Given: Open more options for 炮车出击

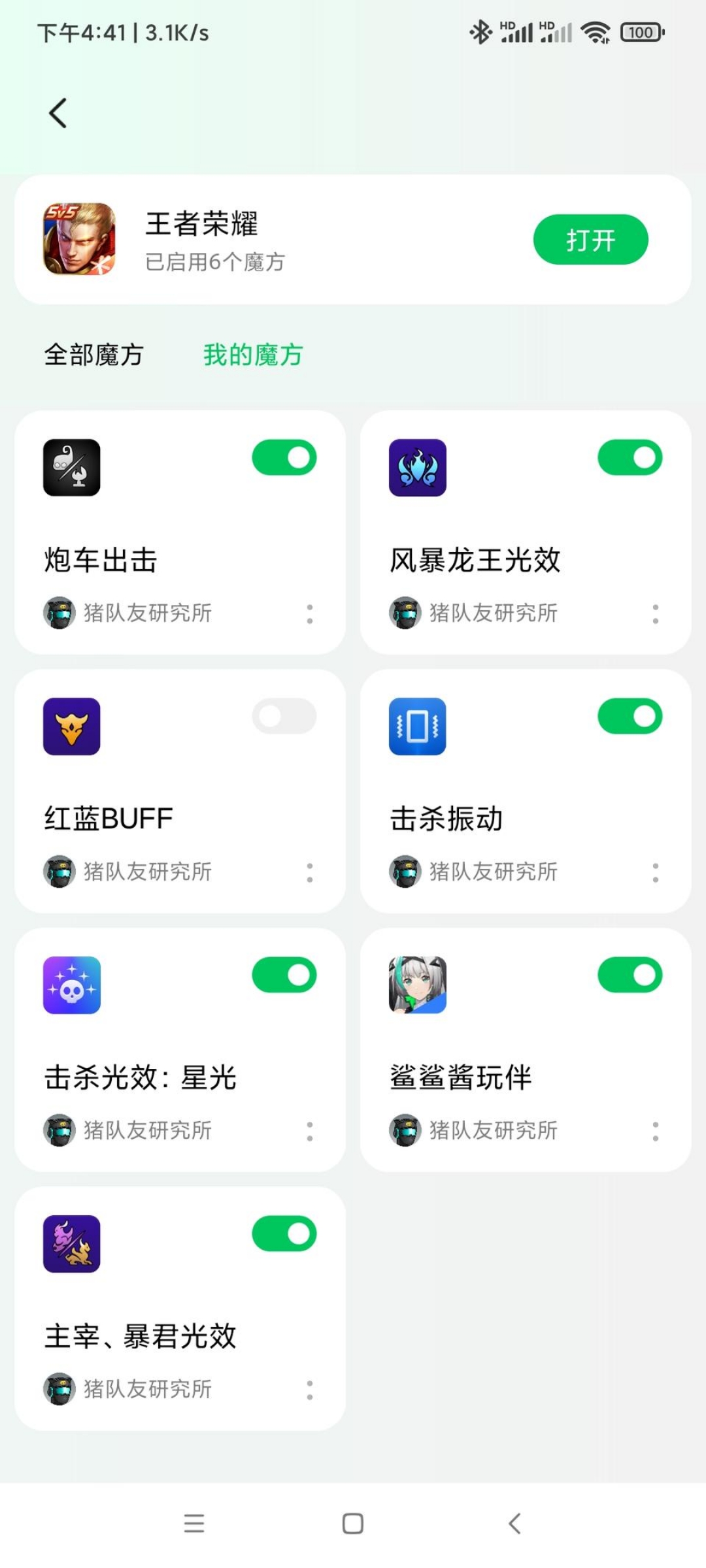Looking at the screenshot, I should tap(310, 613).
